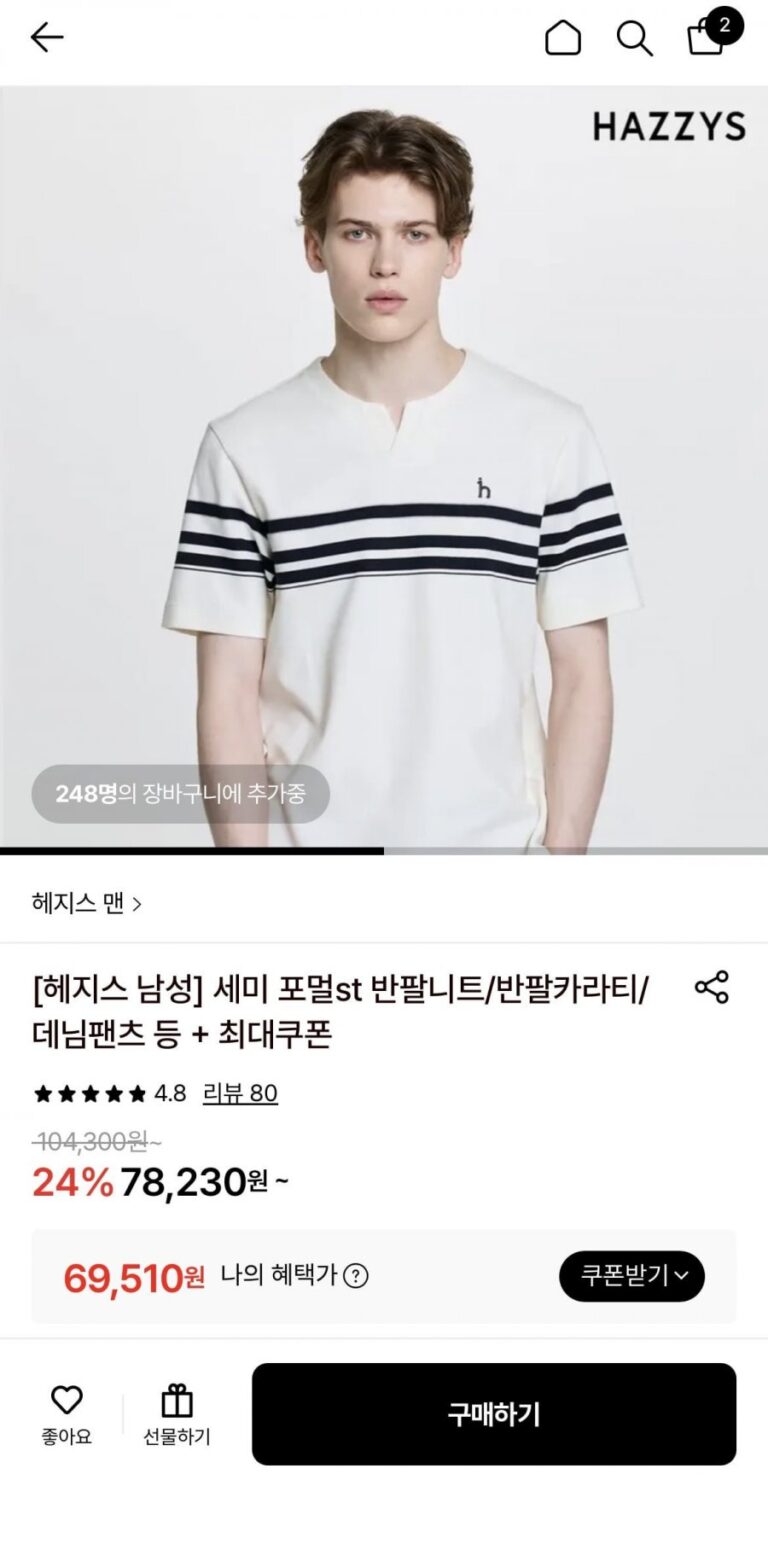Select 선물하기 to send as gift
768x1556 pixels.
pyautogui.click(x=176, y=1414)
